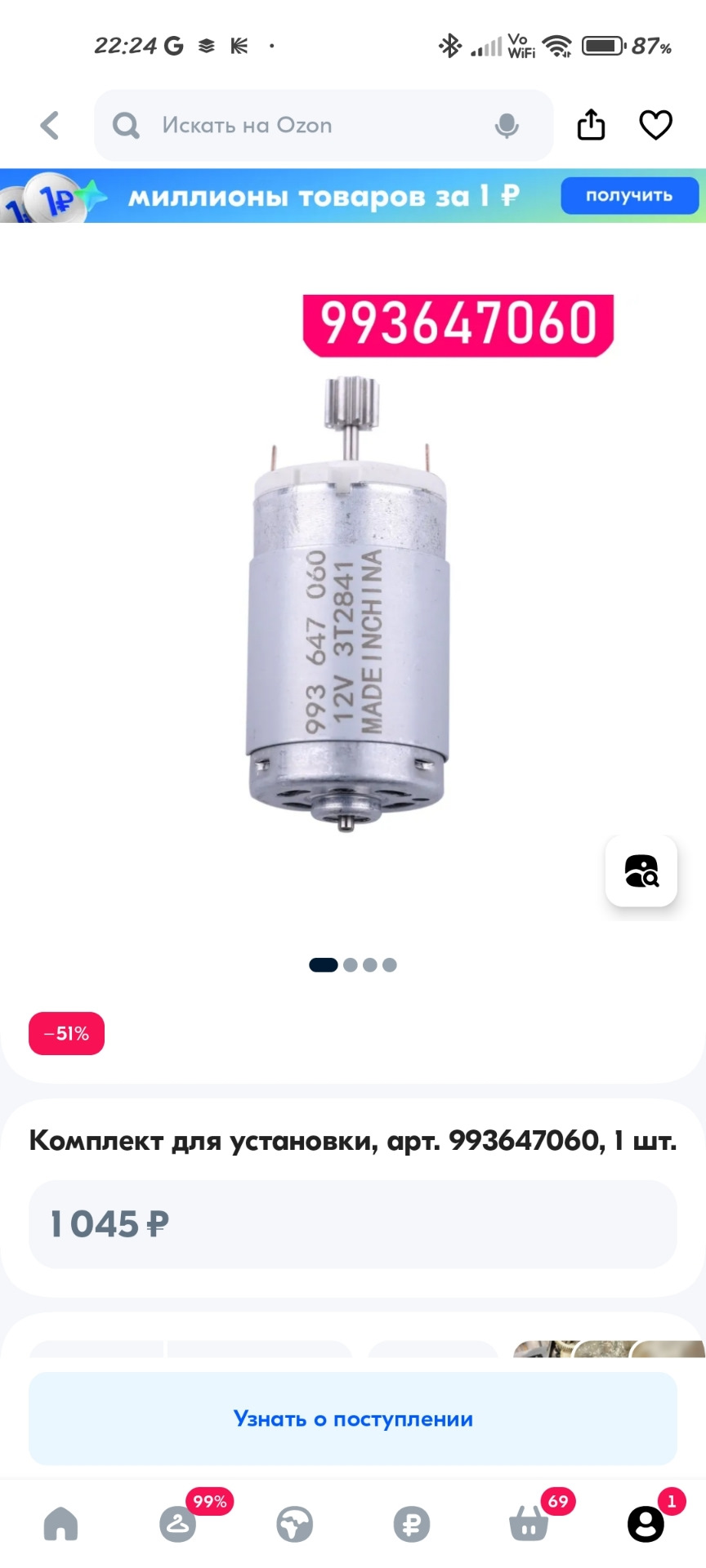The image size is (706, 1568).
Task: Tap the globe icon in bottom navigation
Action: tap(294, 1523)
